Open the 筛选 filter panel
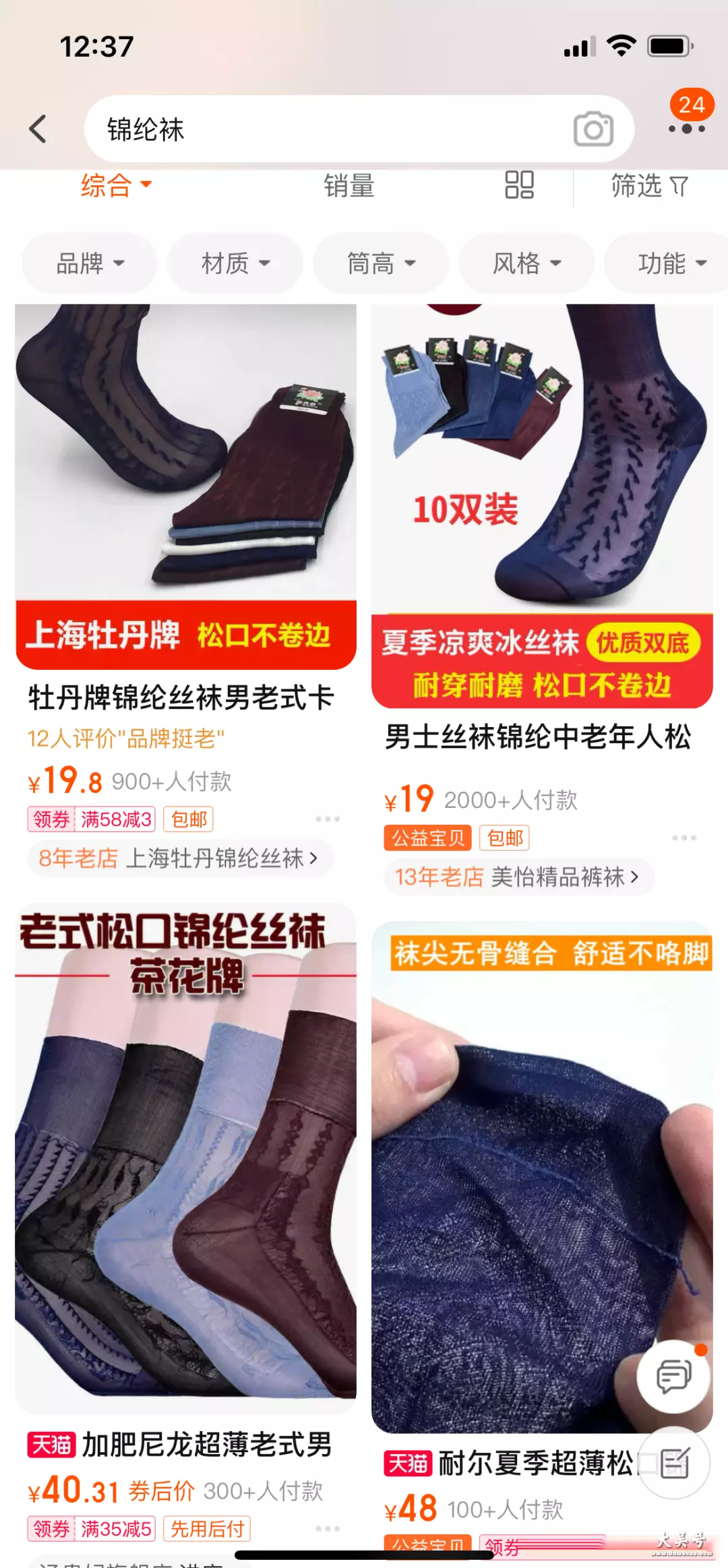728x1568 pixels. (x=649, y=185)
